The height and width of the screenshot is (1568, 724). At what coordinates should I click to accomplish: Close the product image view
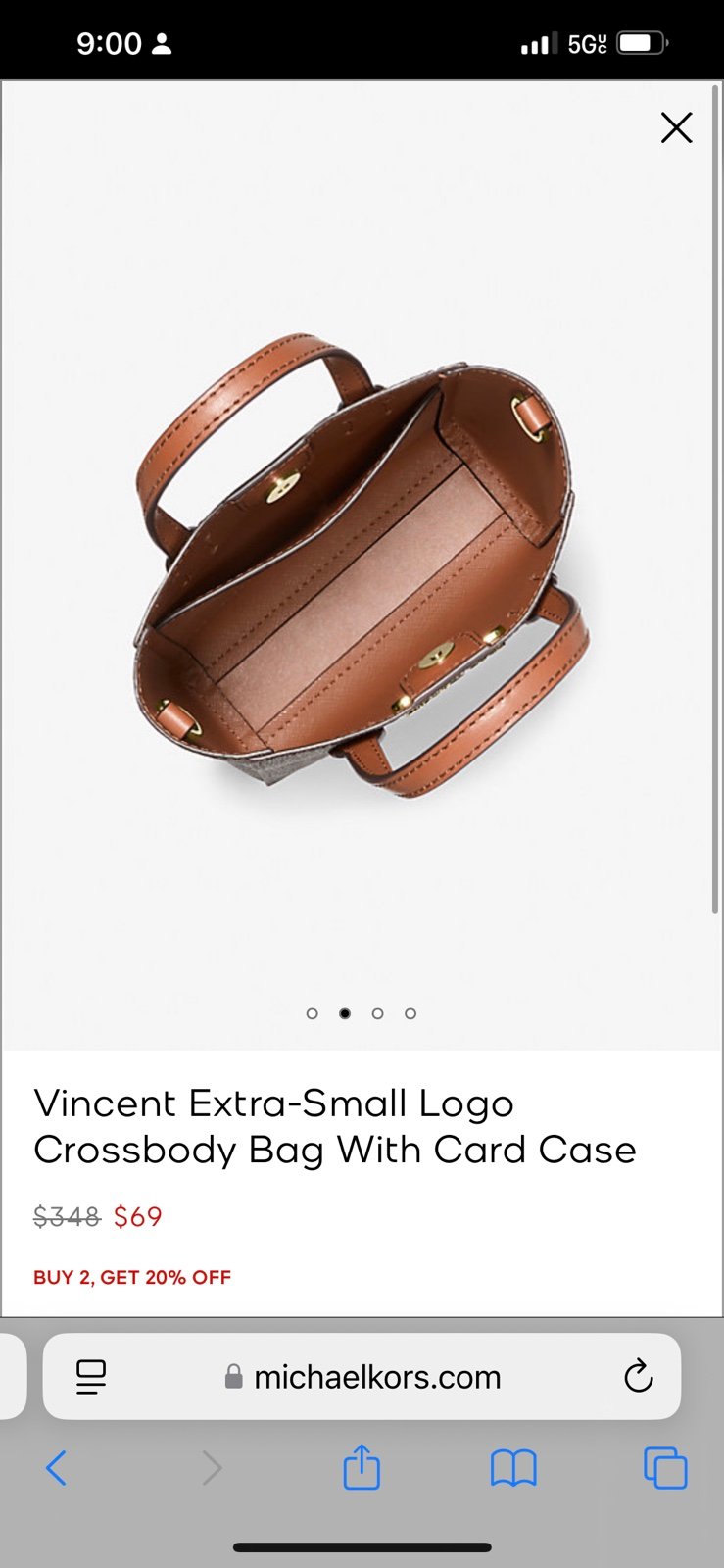(x=676, y=127)
